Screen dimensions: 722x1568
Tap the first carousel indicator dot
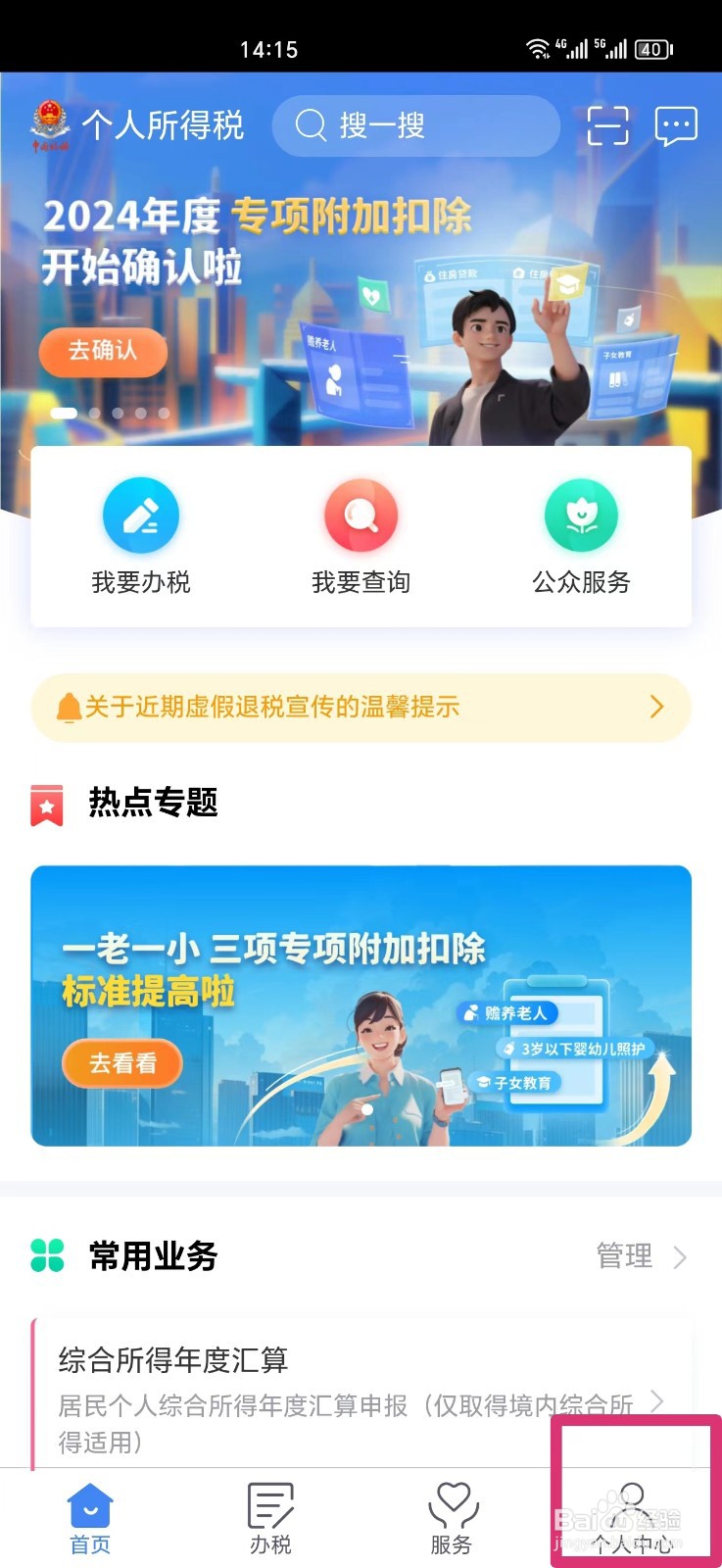(66, 413)
